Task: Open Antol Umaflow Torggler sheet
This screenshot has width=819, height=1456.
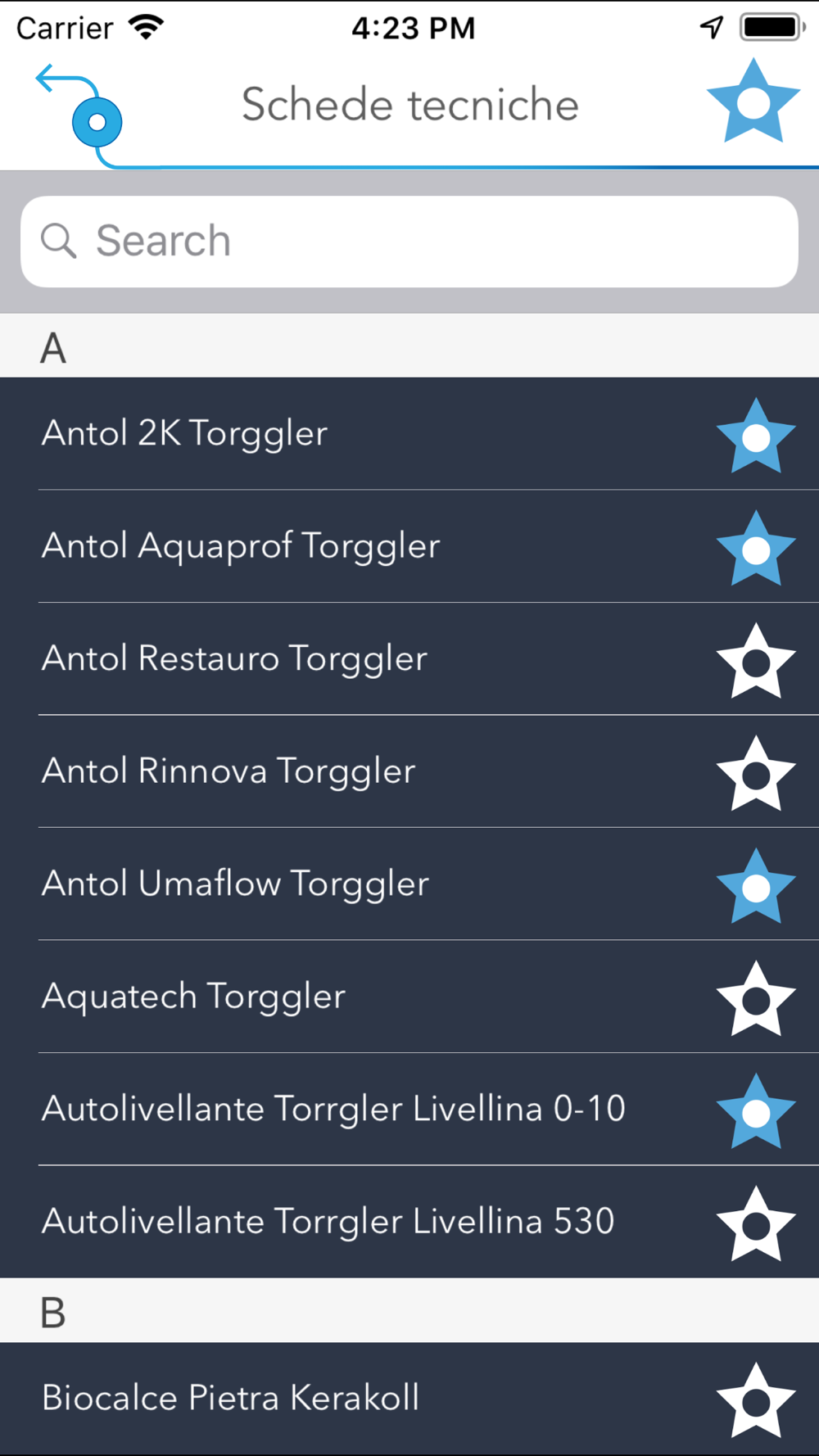Action: (x=409, y=884)
